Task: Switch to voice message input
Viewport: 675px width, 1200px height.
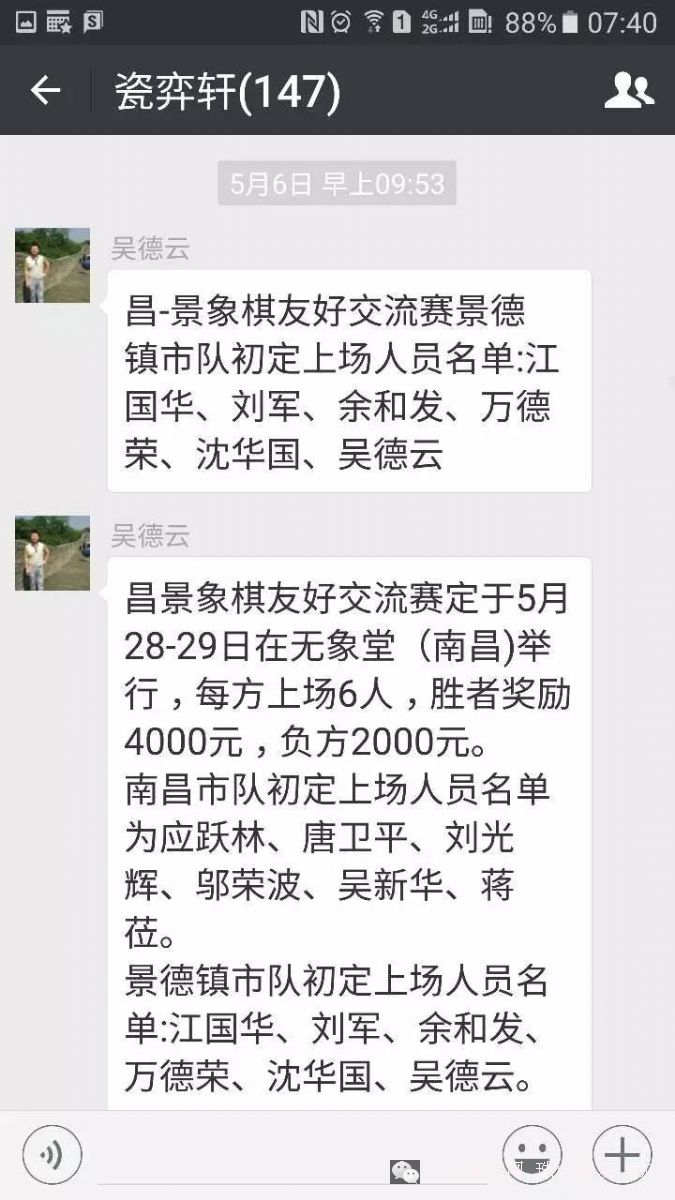Action: [52, 1155]
